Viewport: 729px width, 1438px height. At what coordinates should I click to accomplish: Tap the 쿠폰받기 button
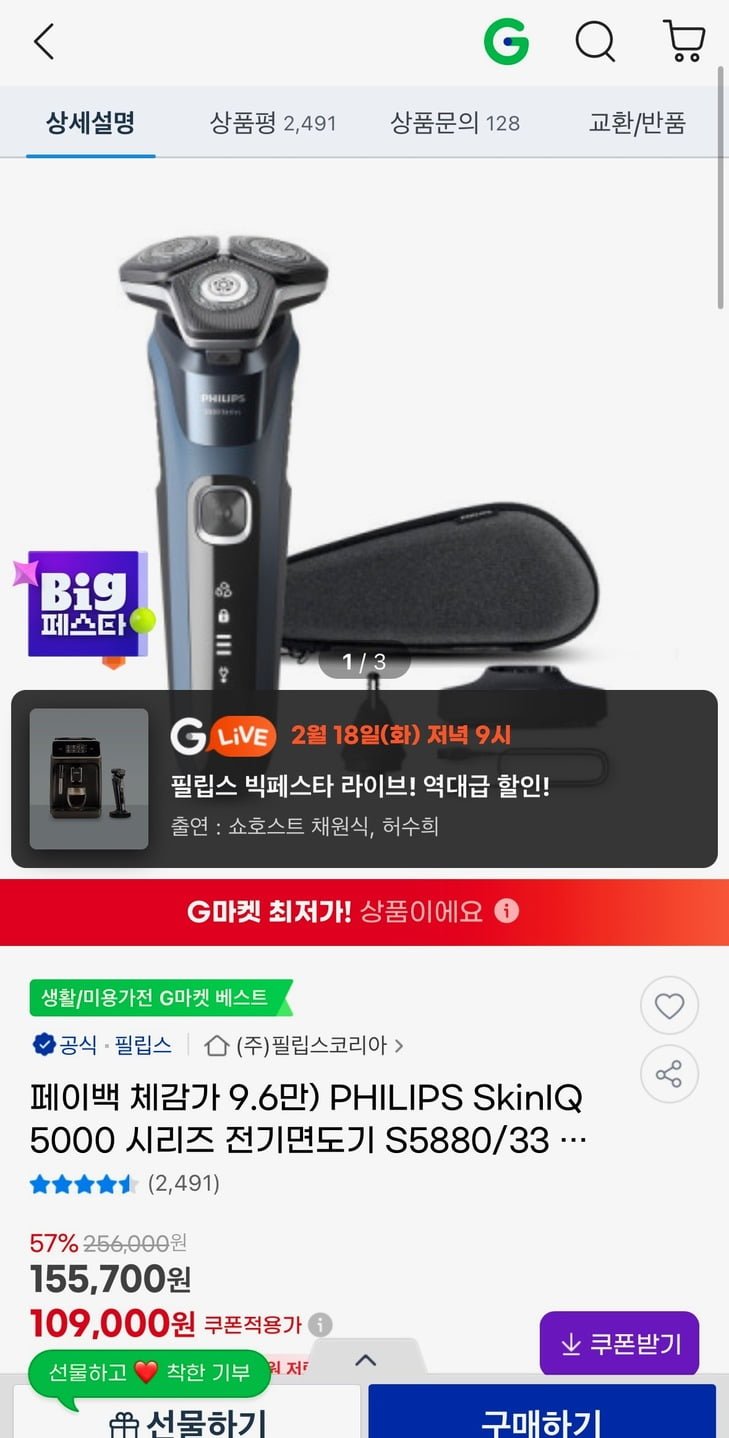619,1344
